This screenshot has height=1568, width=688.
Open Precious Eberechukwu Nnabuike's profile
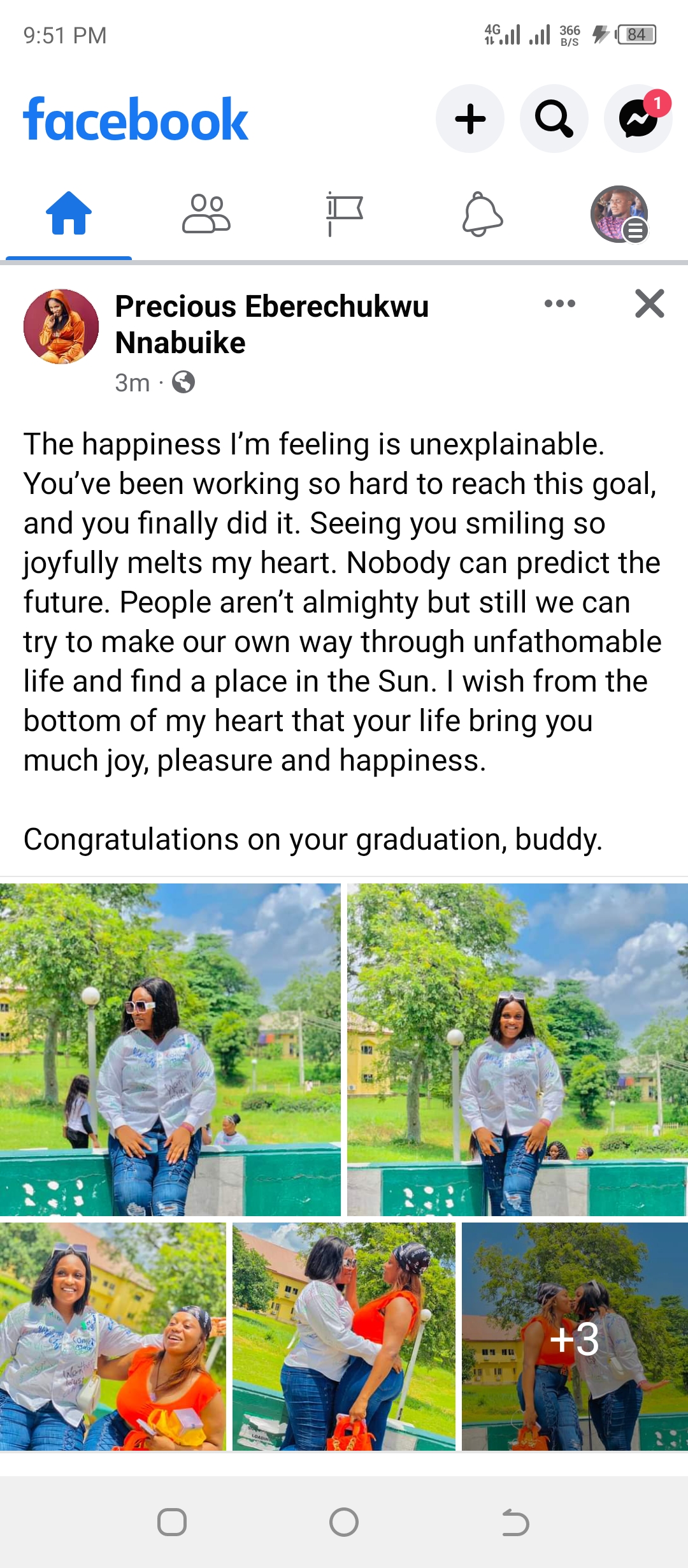(272, 325)
